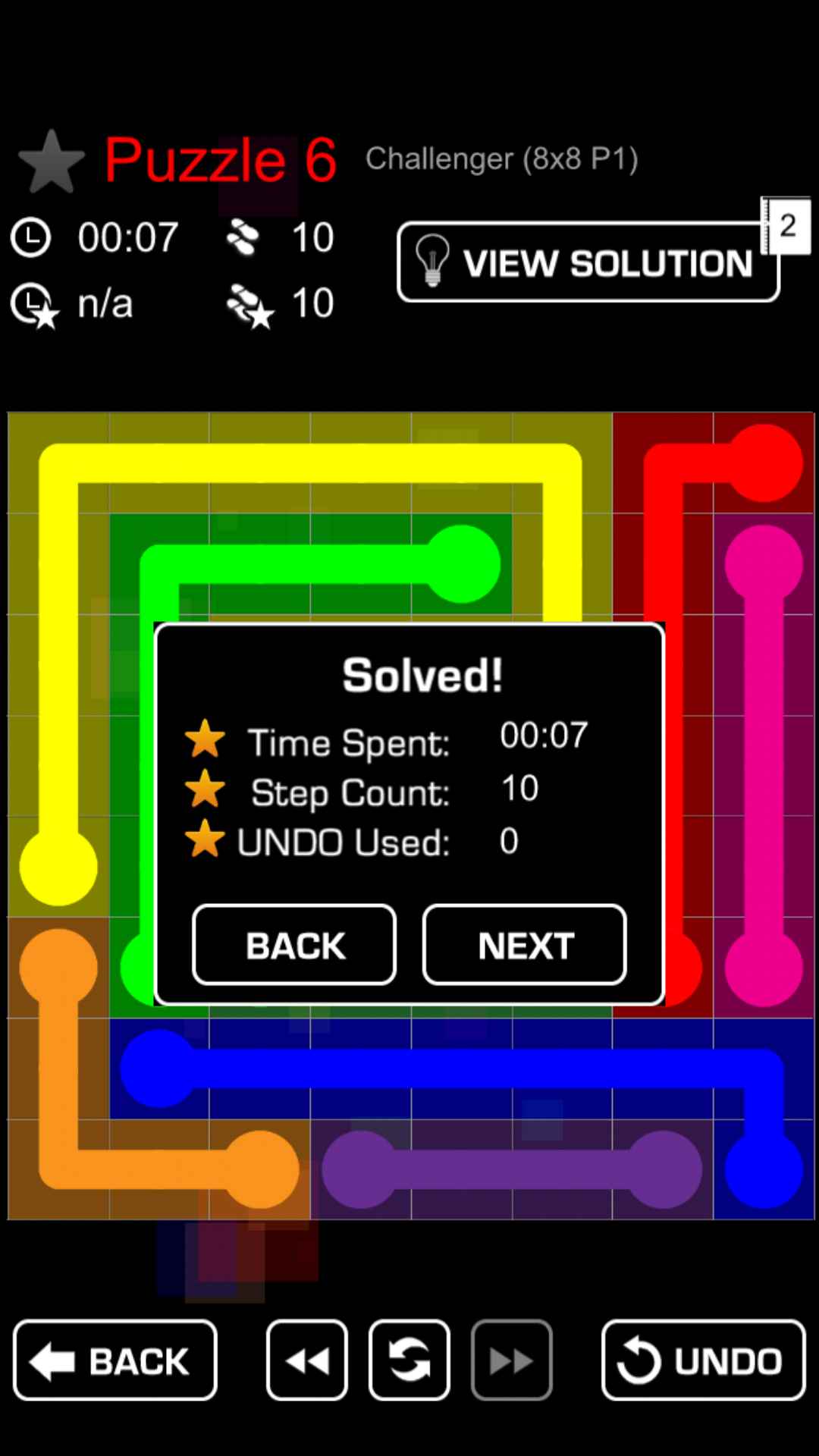
Task: Restart the puzzle with the refresh button
Action: point(409,1360)
